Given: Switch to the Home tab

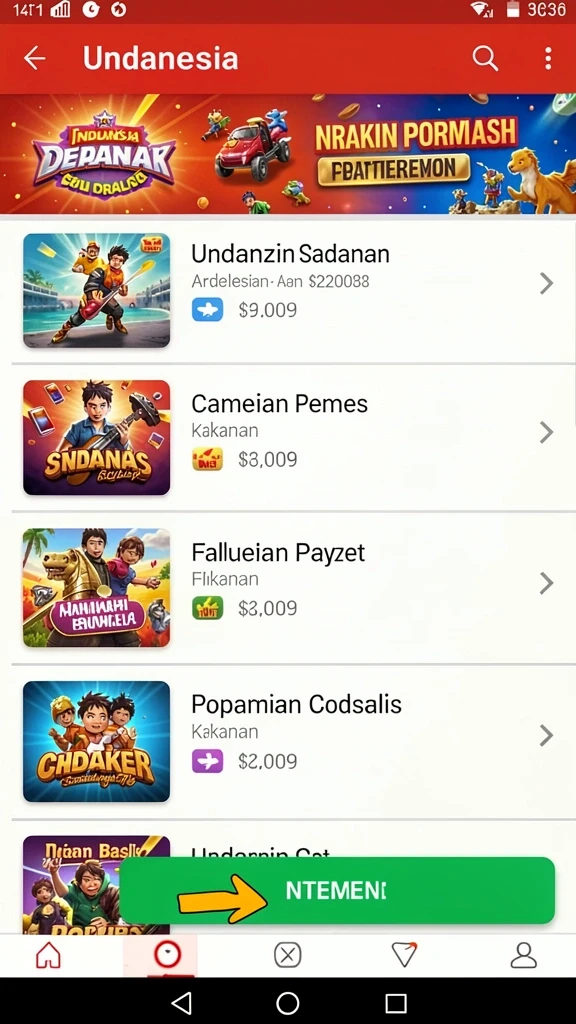Looking at the screenshot, I should tap(48, 955).
